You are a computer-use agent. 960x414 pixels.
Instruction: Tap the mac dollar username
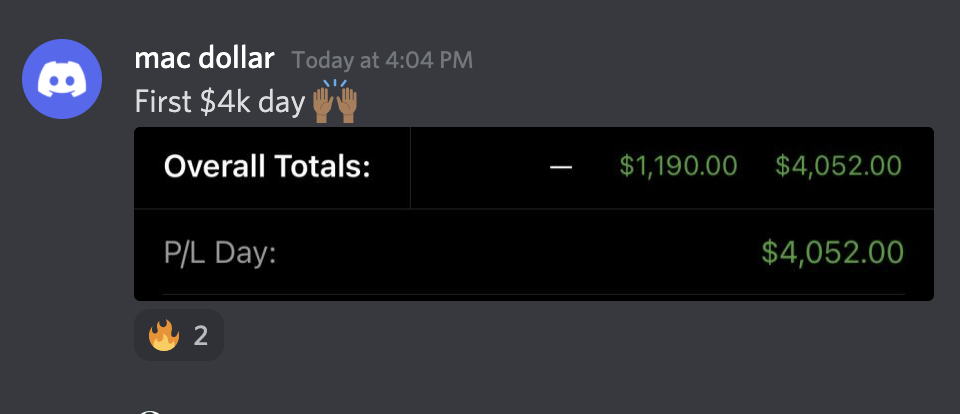pyautogui.click(x=204, y=58)
